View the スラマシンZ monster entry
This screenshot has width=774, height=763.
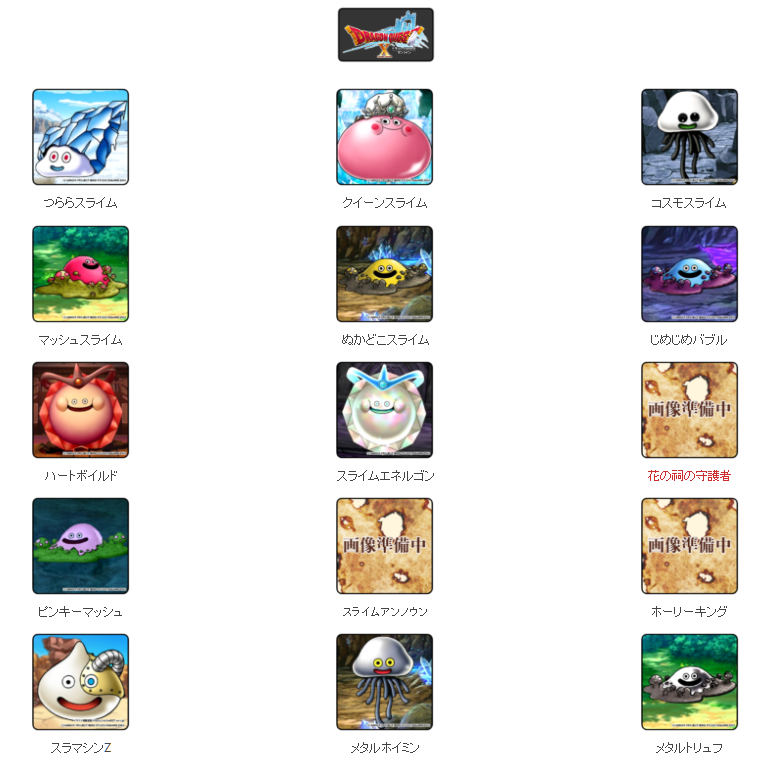point(80,682)
